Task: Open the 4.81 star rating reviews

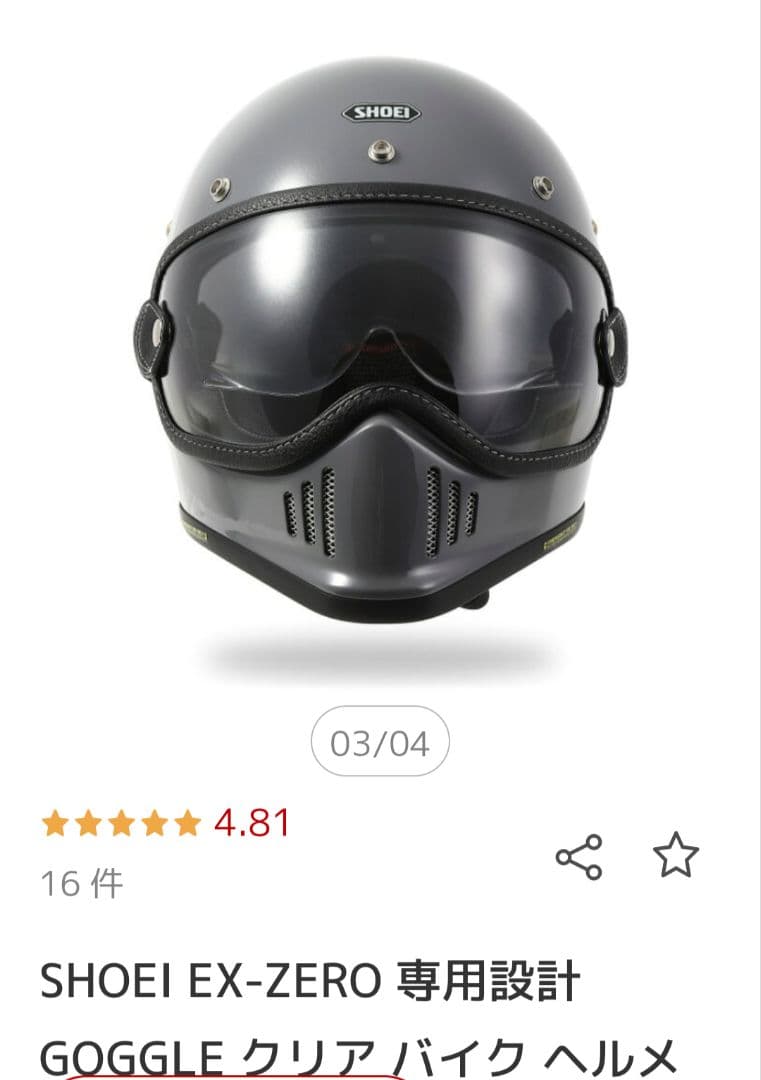Action: coord(165,823)
